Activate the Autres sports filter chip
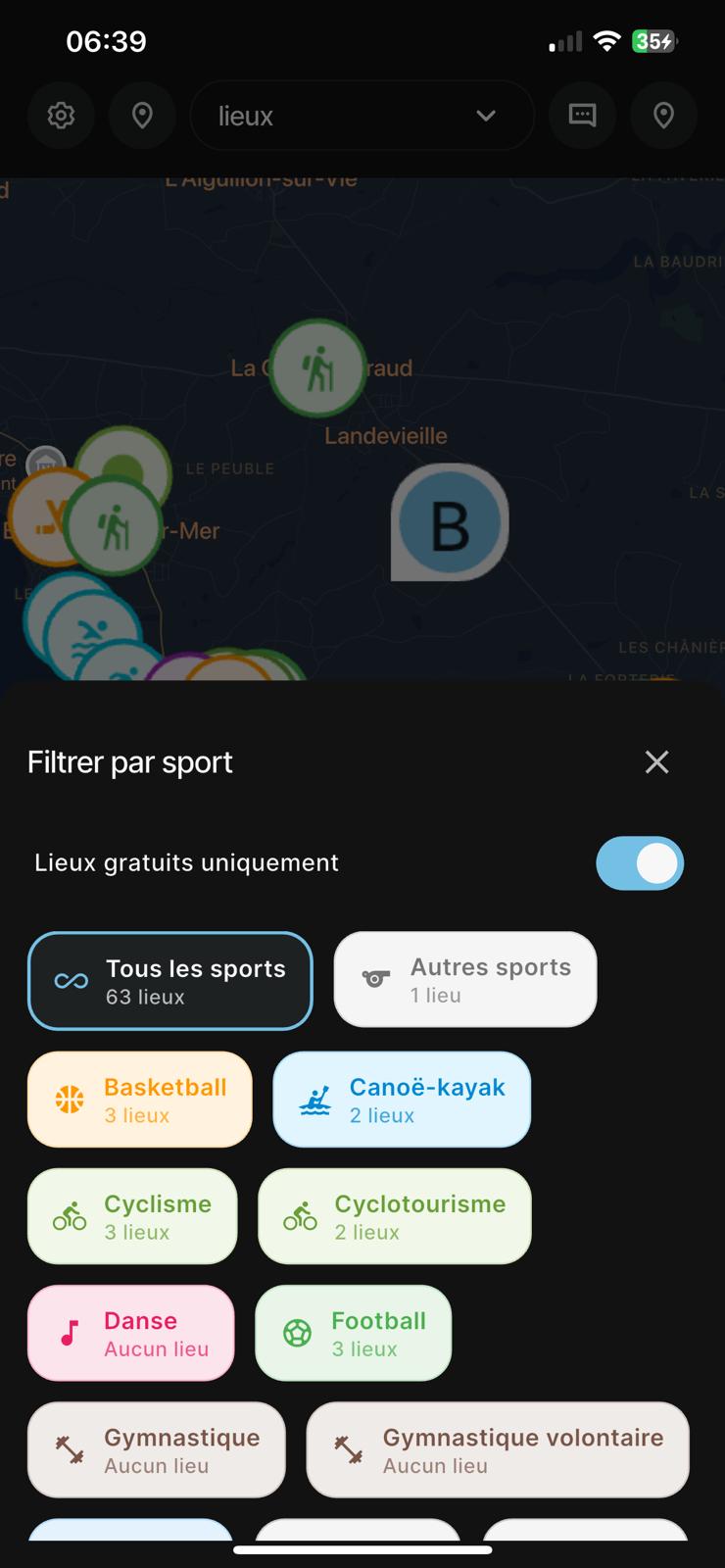This screenshot has height=1568, width=725. pyautogui.click(x=464, y=980)
